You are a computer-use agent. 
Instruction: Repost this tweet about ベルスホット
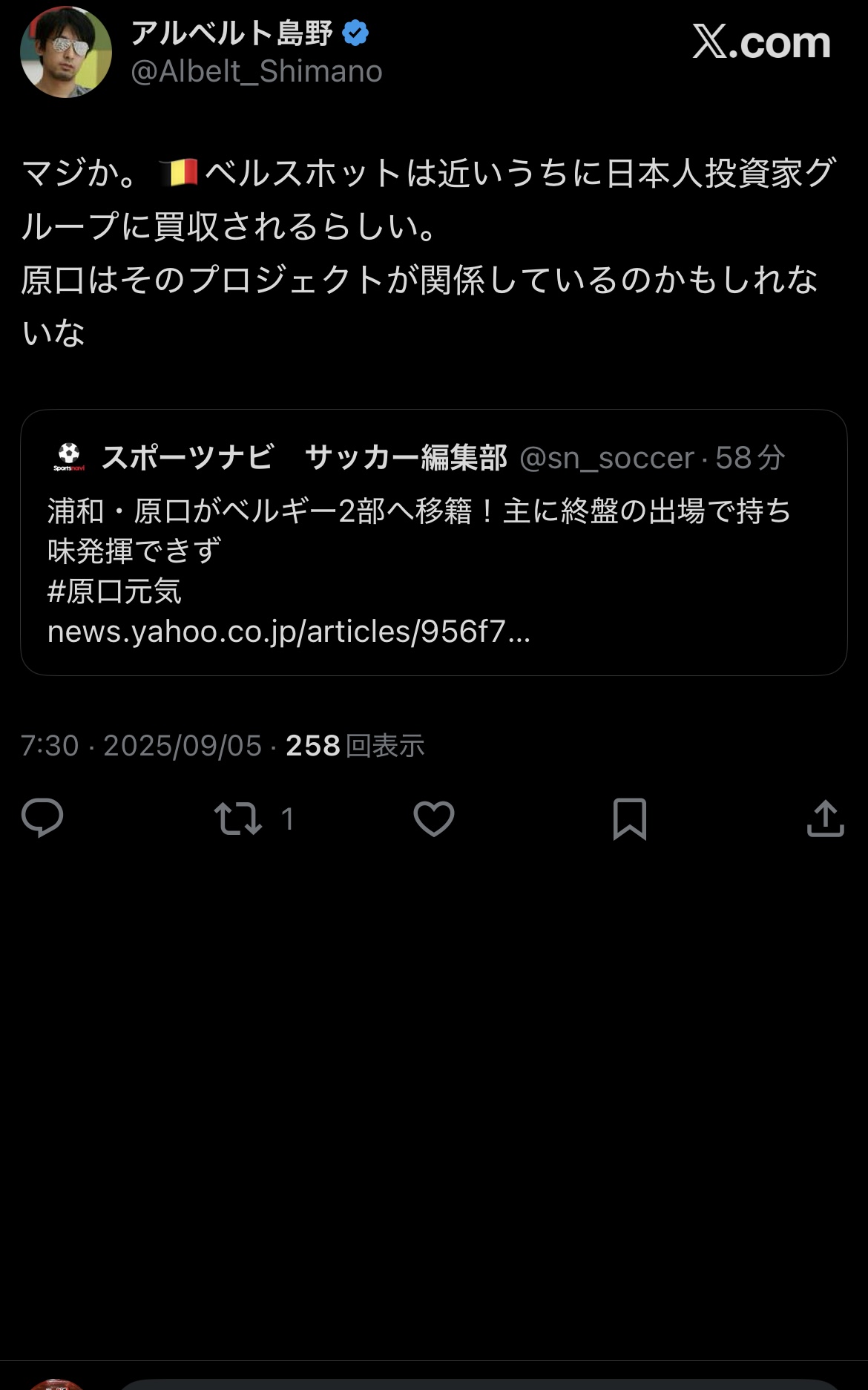(x=238, y=819)
